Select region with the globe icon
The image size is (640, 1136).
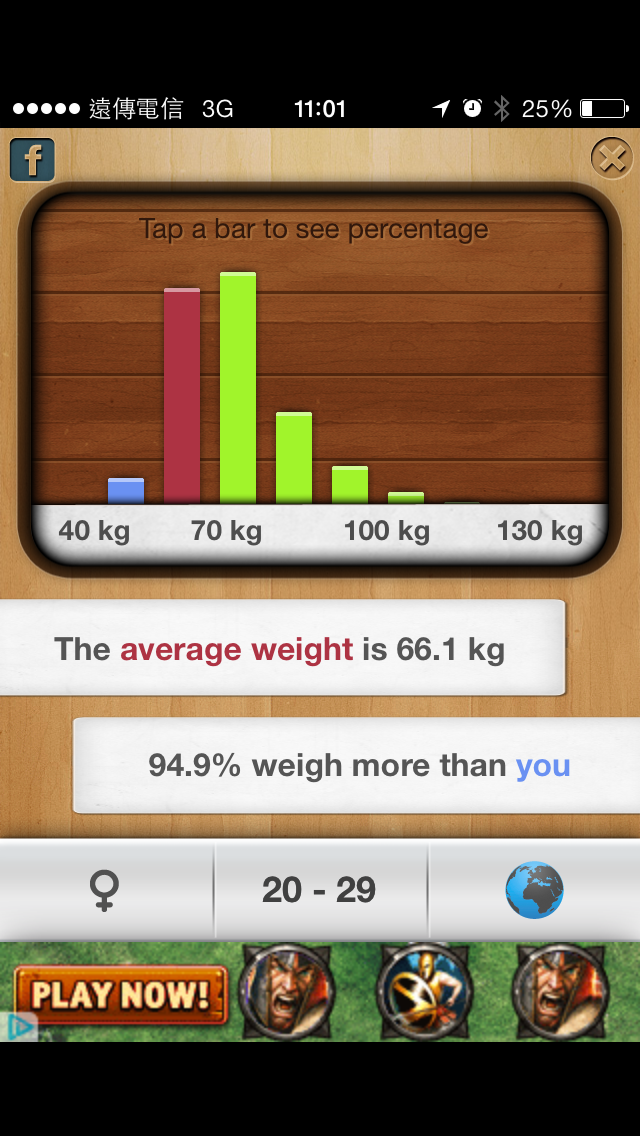point(534,889)
